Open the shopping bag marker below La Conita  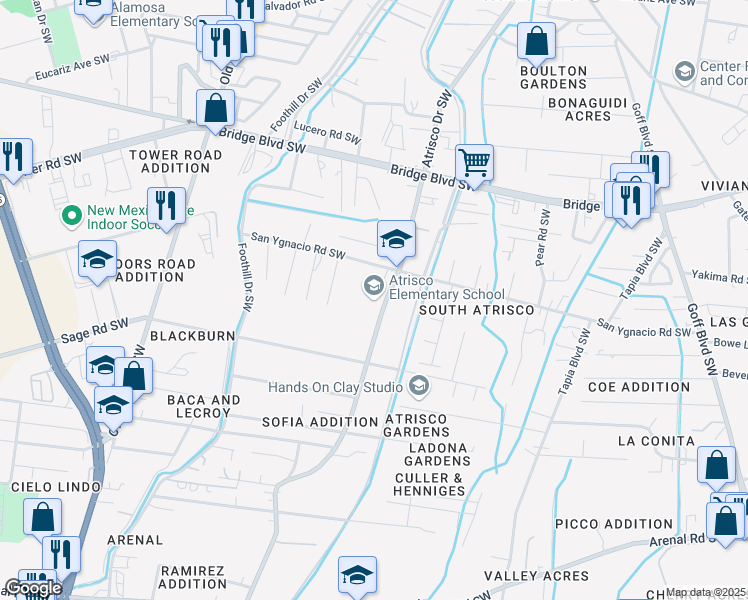pos(716,465)
